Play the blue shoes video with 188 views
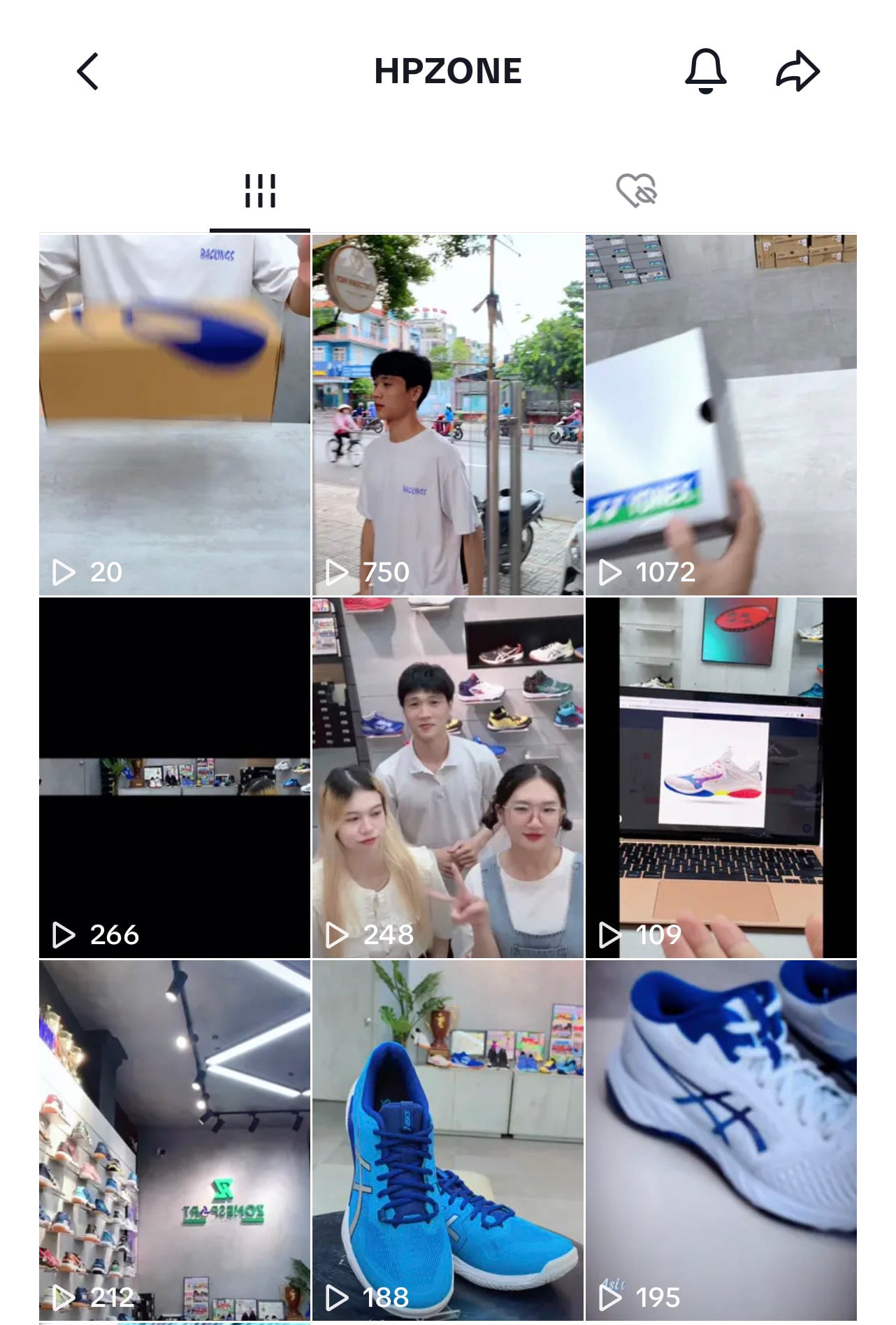The height and width of the screenshot is (1325, 896). (447, 1139)
